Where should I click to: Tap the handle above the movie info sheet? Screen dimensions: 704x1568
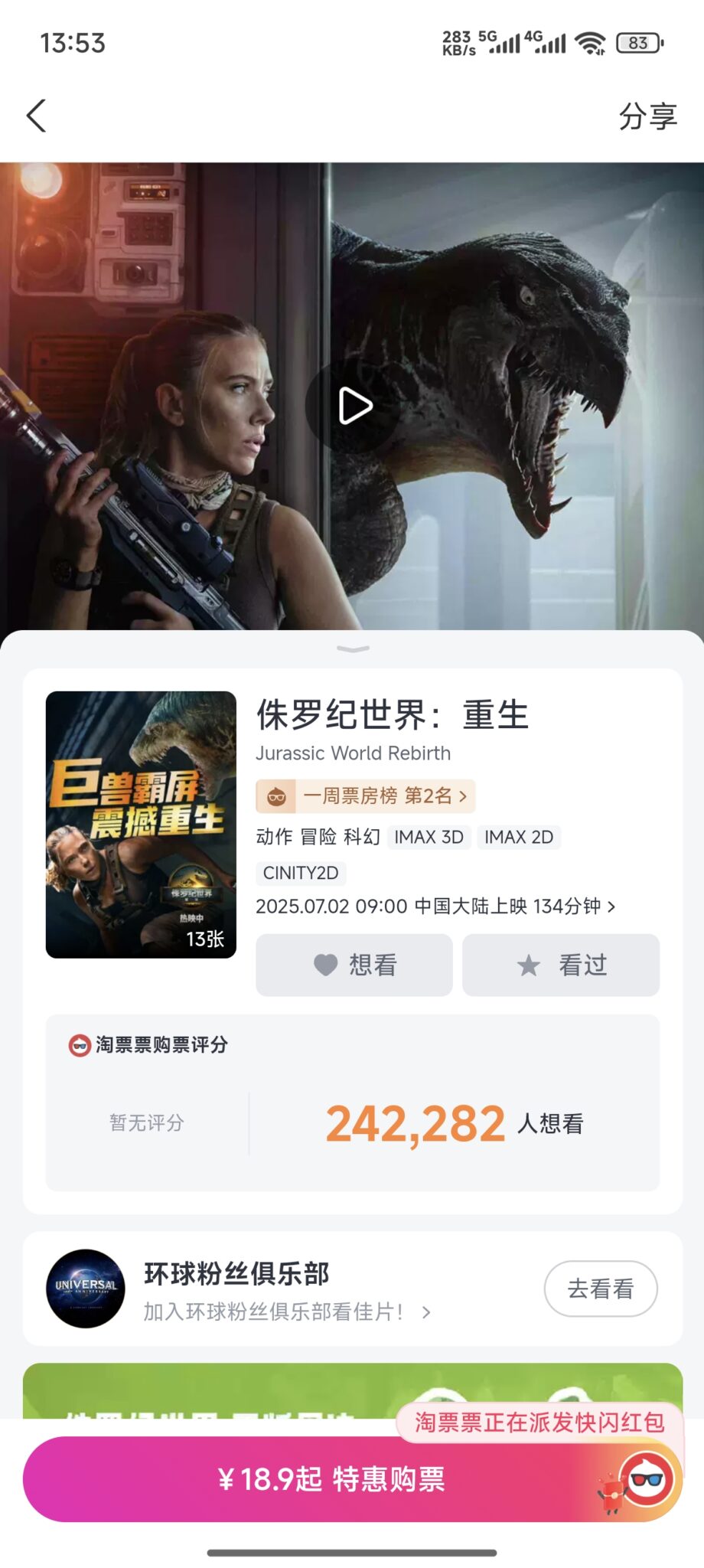[353, 649]
